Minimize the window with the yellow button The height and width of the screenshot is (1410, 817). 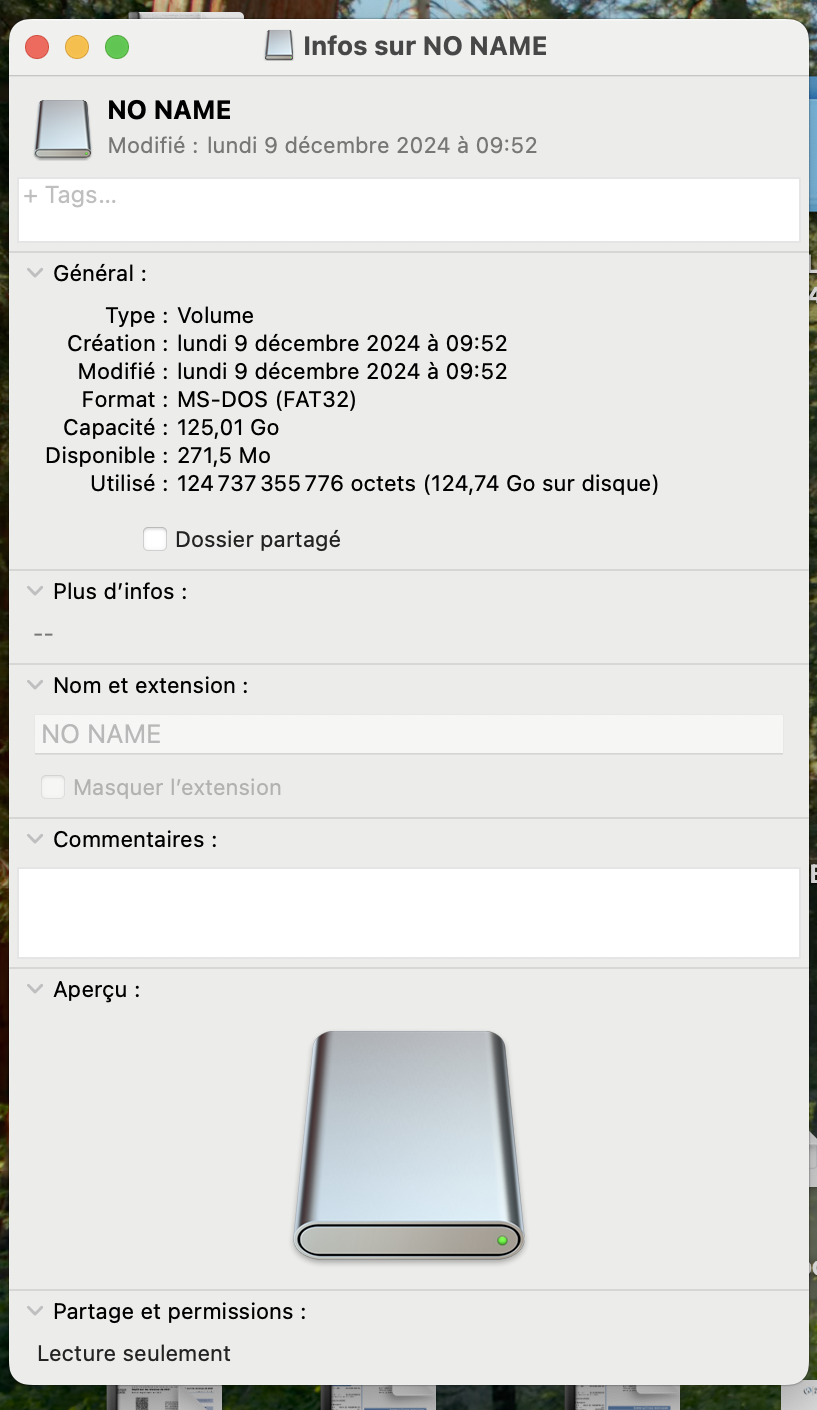pos(77,47)
